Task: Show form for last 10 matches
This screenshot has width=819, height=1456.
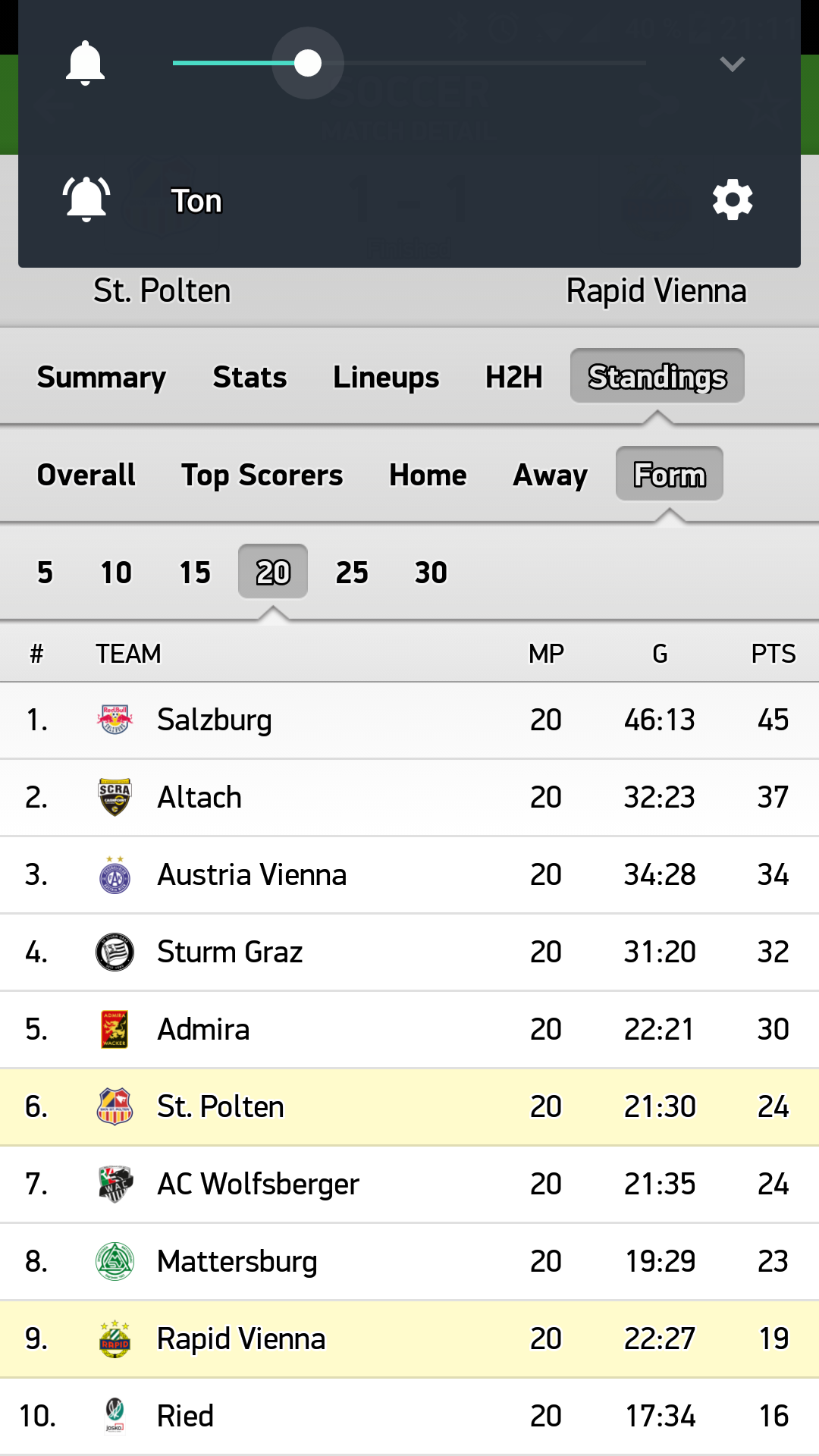Action: click(x=116, y=572)
